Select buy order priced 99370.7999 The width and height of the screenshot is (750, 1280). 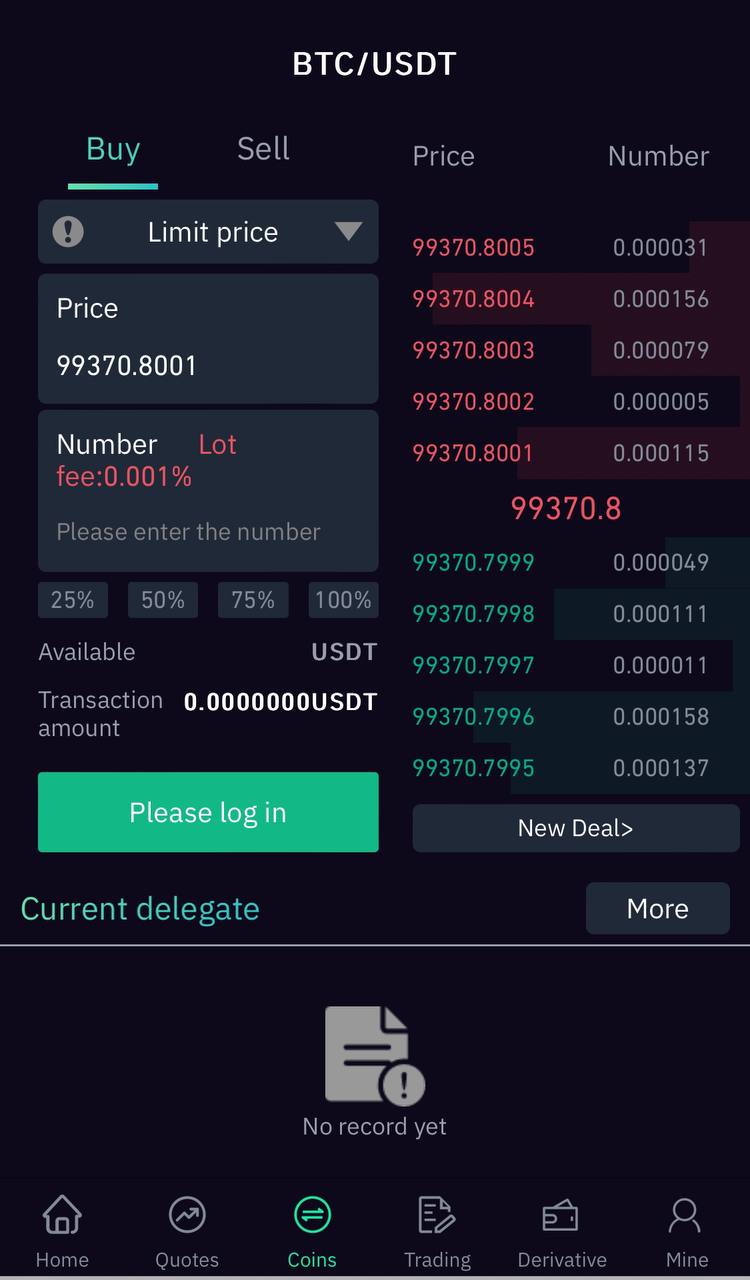(x=473, y=562)
